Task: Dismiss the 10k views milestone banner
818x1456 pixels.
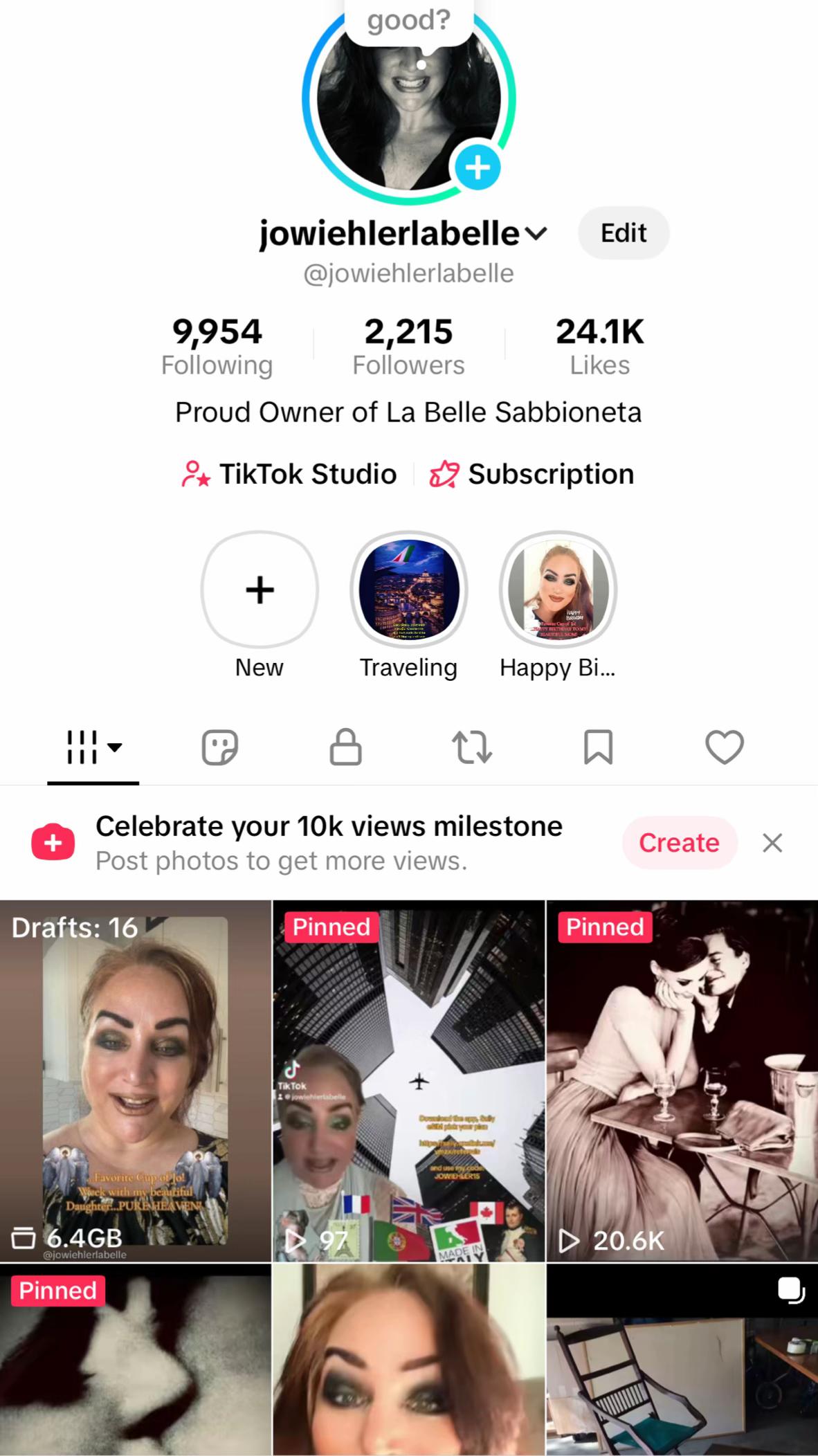Action: 772,843
